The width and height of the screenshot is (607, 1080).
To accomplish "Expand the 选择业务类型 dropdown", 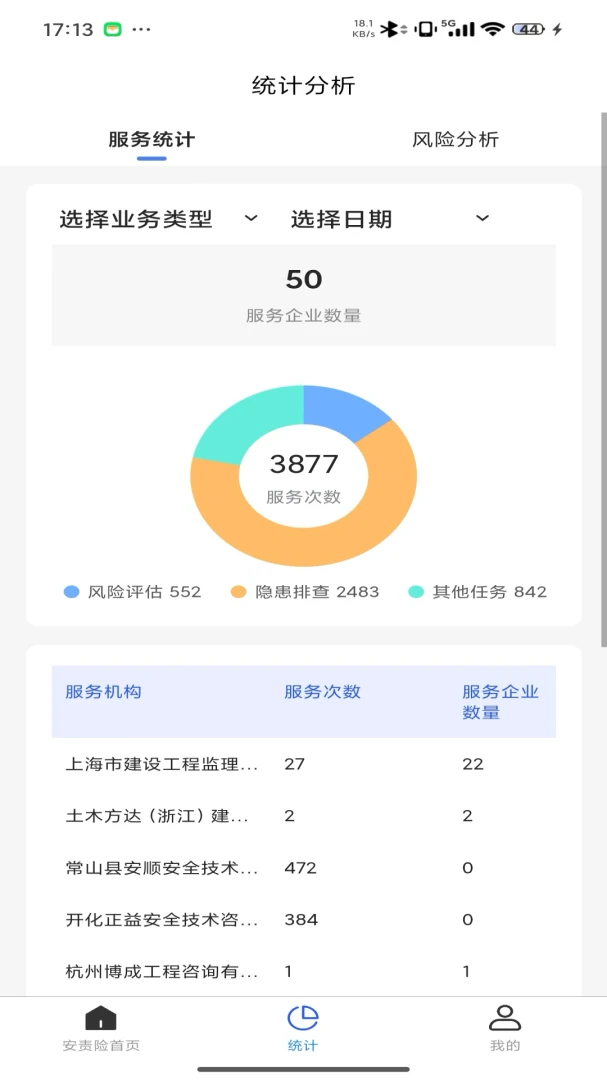I will pos(158,219).
